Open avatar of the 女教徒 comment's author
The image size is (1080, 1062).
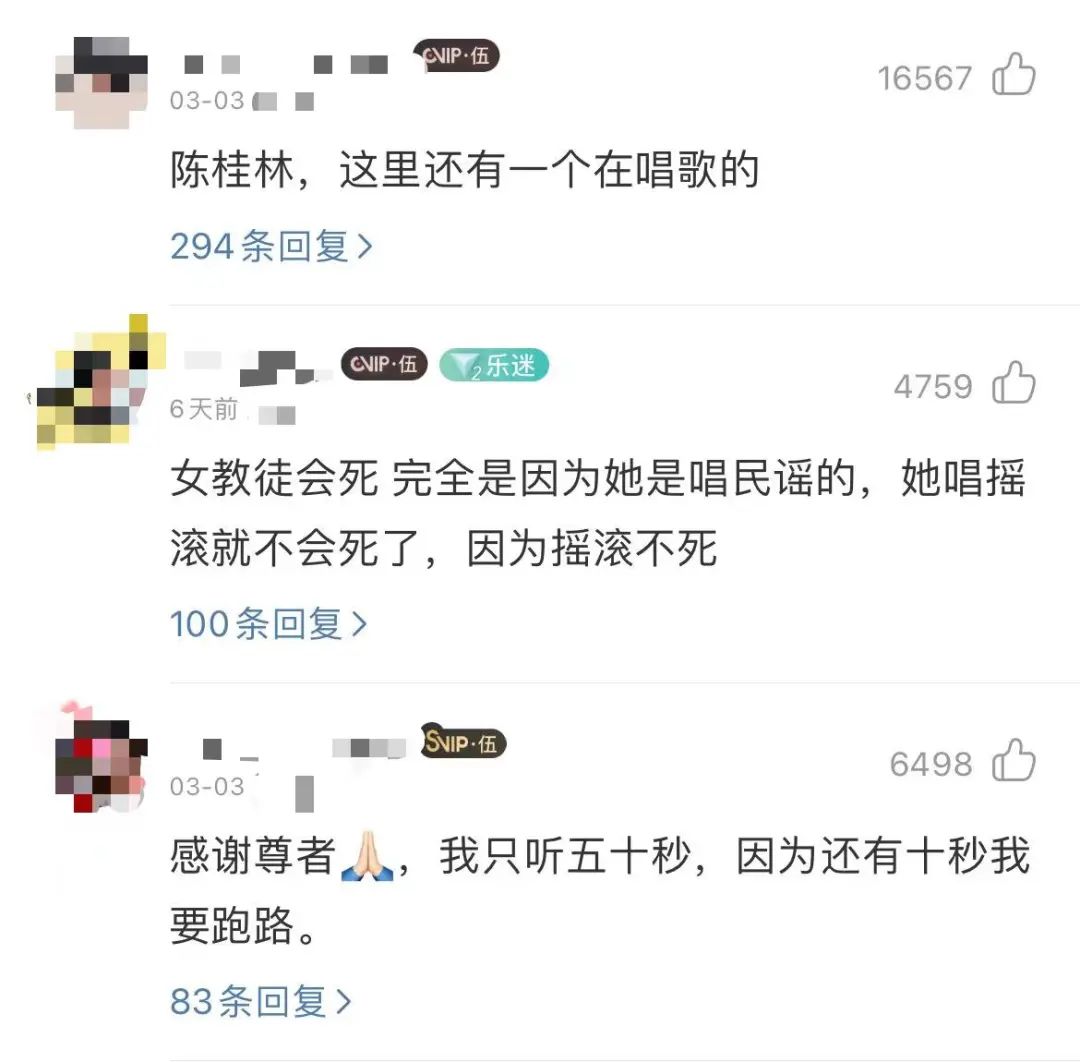click(98, 385)
